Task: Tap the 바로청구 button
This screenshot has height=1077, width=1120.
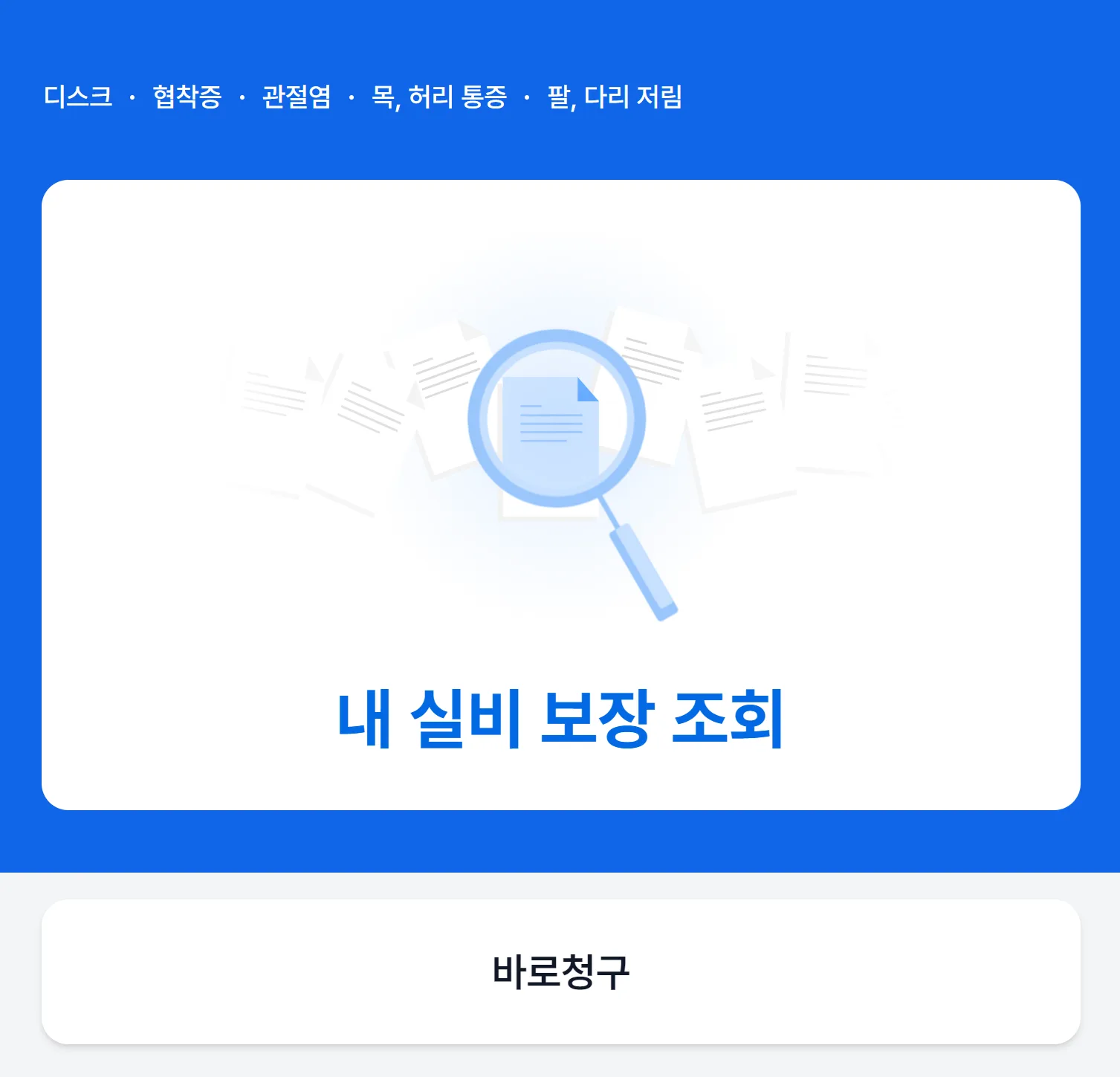Action: 560,971
